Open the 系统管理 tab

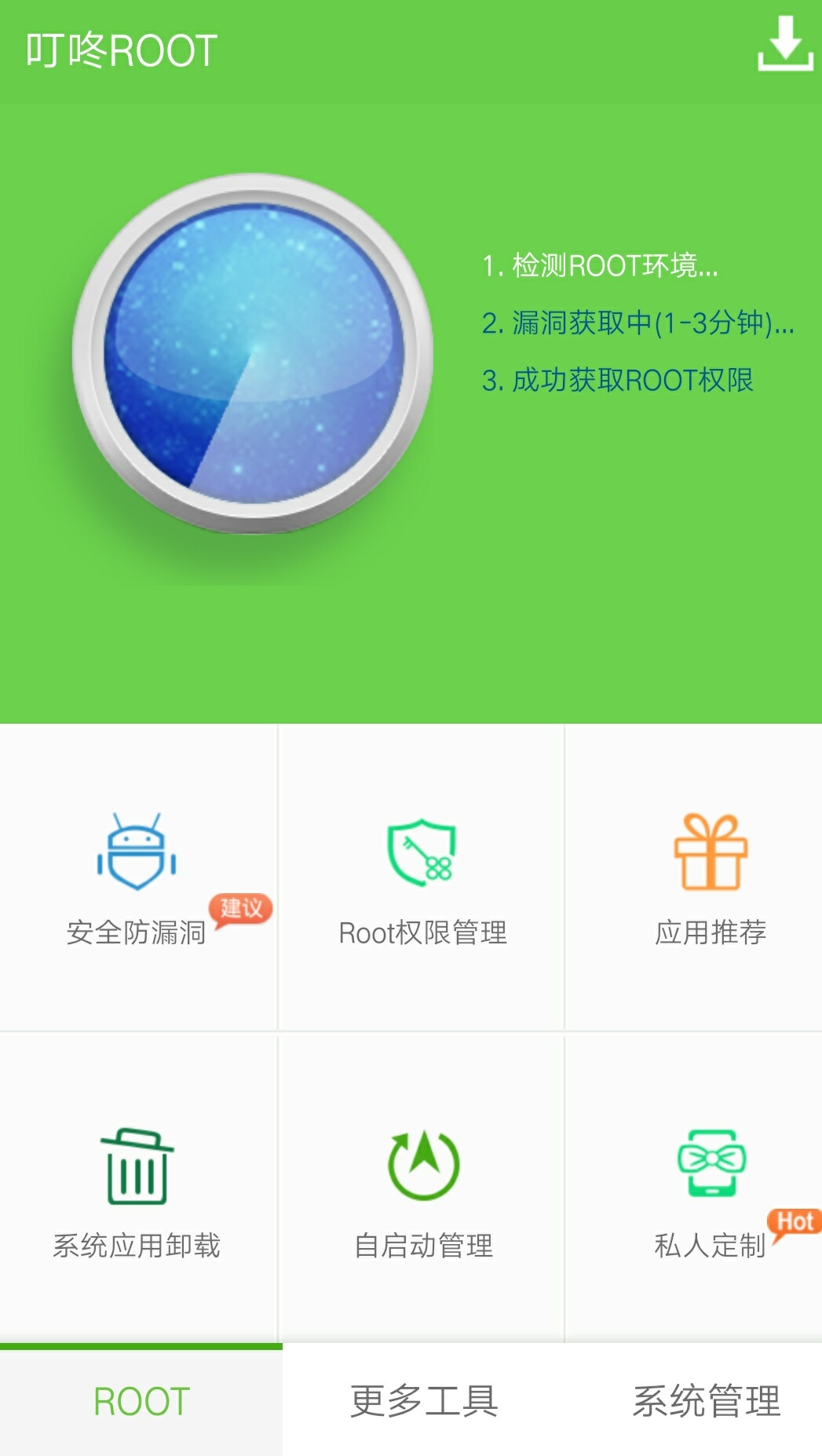[x=709, y=1403]
